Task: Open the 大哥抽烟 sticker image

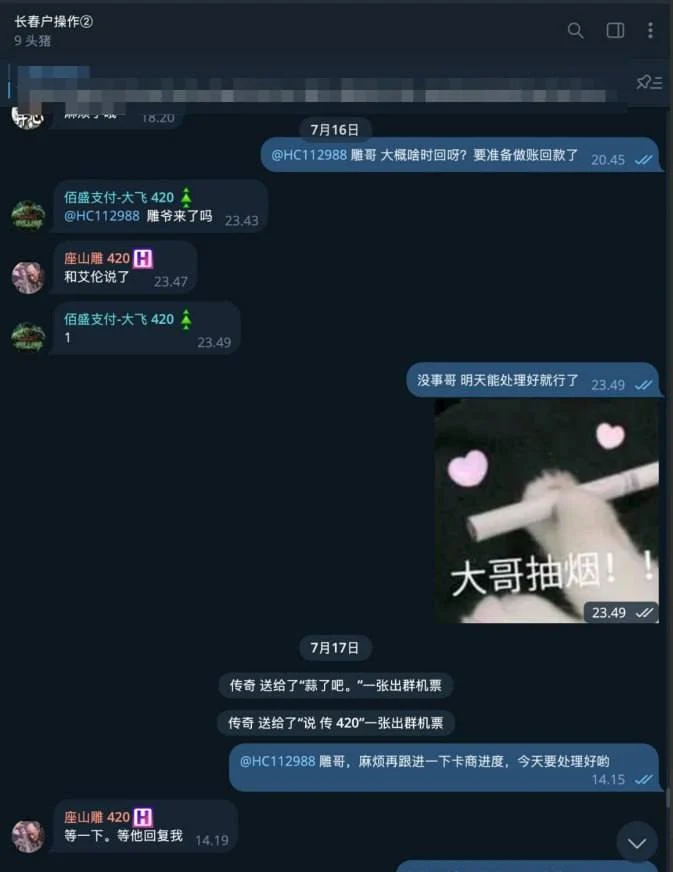Action: coord(547,511)
